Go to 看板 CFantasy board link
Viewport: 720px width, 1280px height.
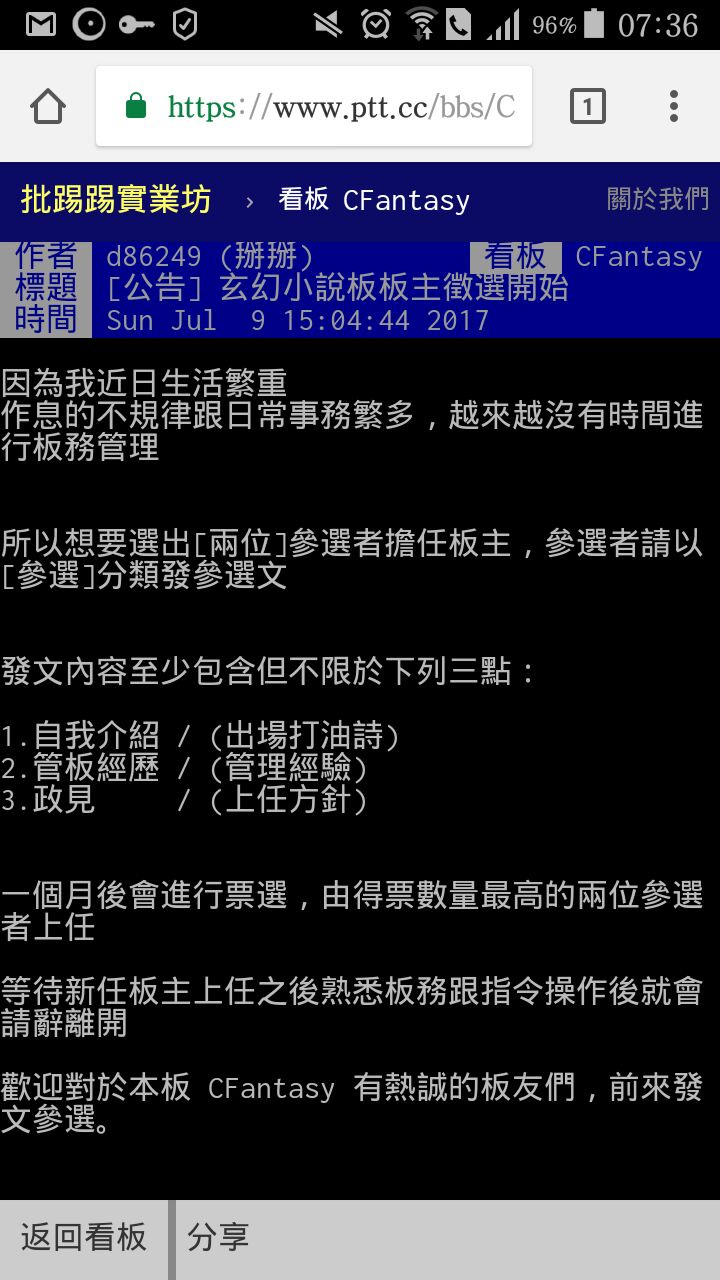coord(374,200)
